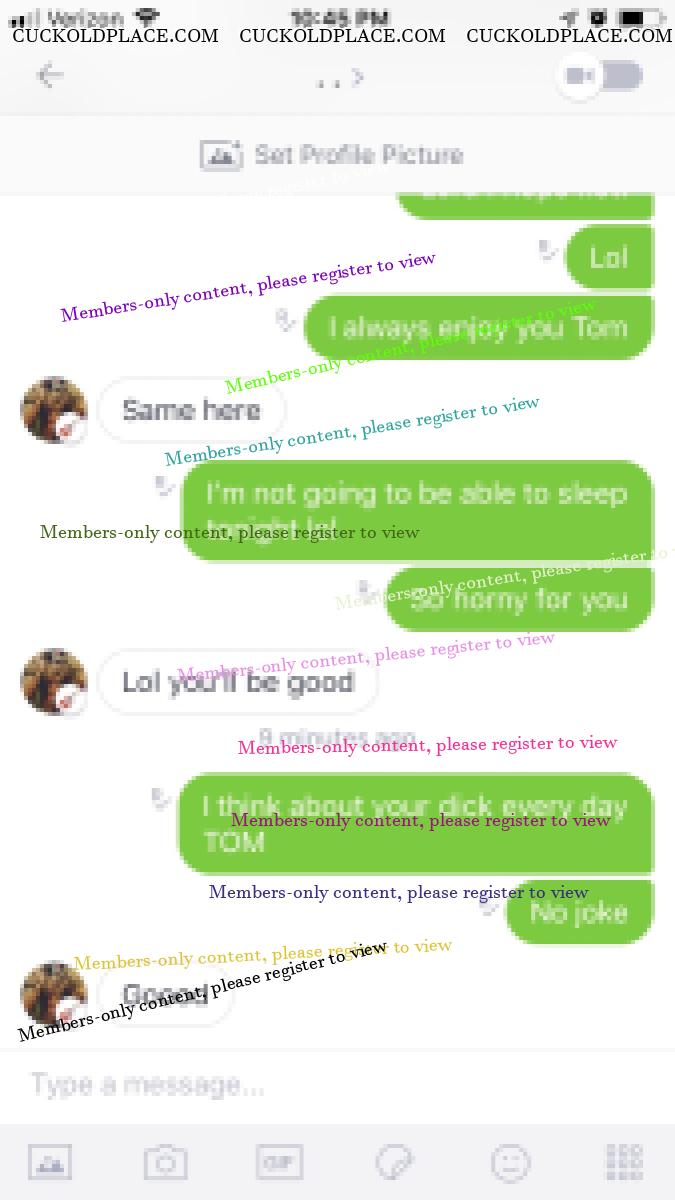Open the photo gallery attachment icon
Screen dimensions: 675x1200
tap(50, 1162)
